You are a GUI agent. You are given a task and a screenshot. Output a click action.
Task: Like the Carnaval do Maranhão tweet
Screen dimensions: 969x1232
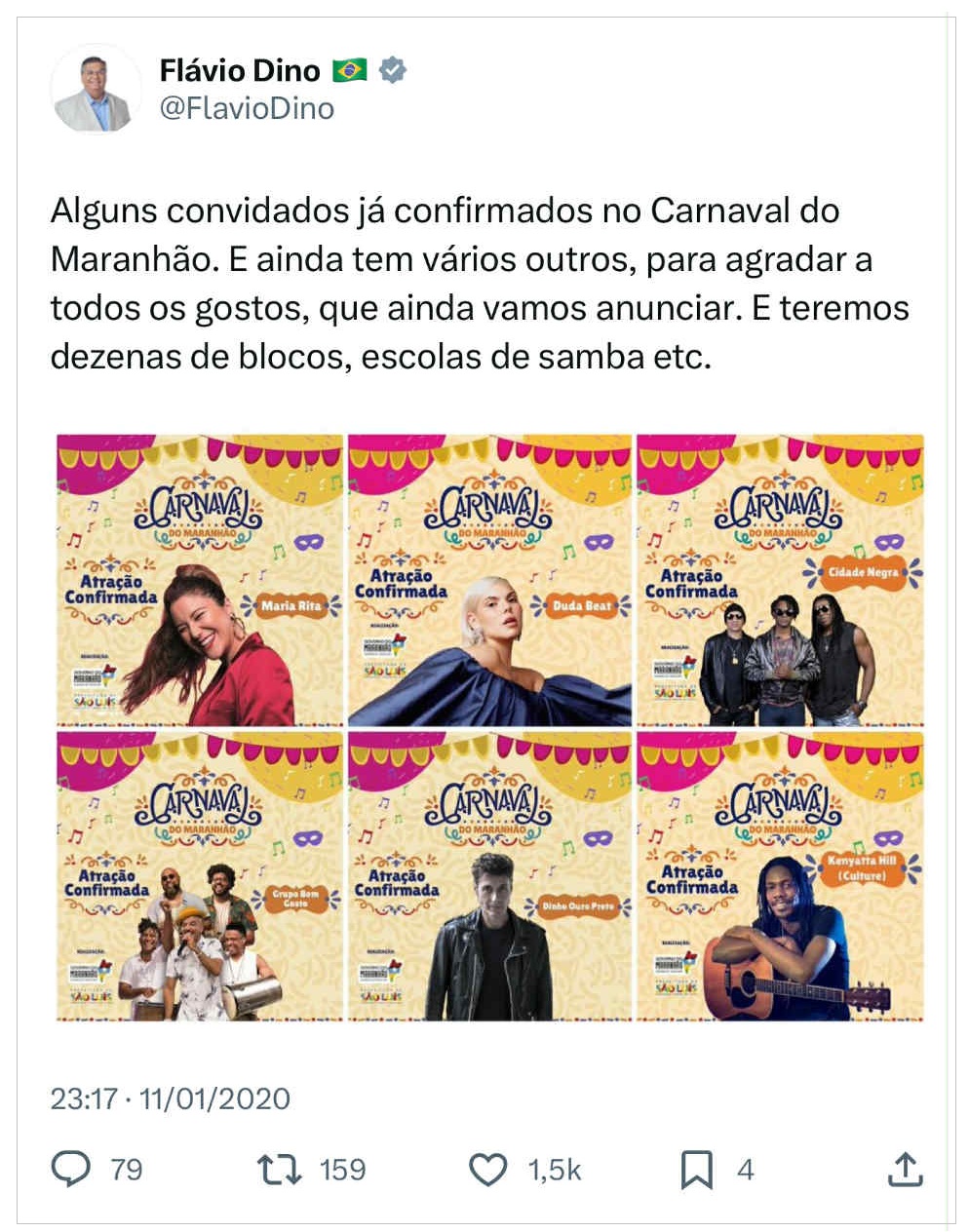488,1169
